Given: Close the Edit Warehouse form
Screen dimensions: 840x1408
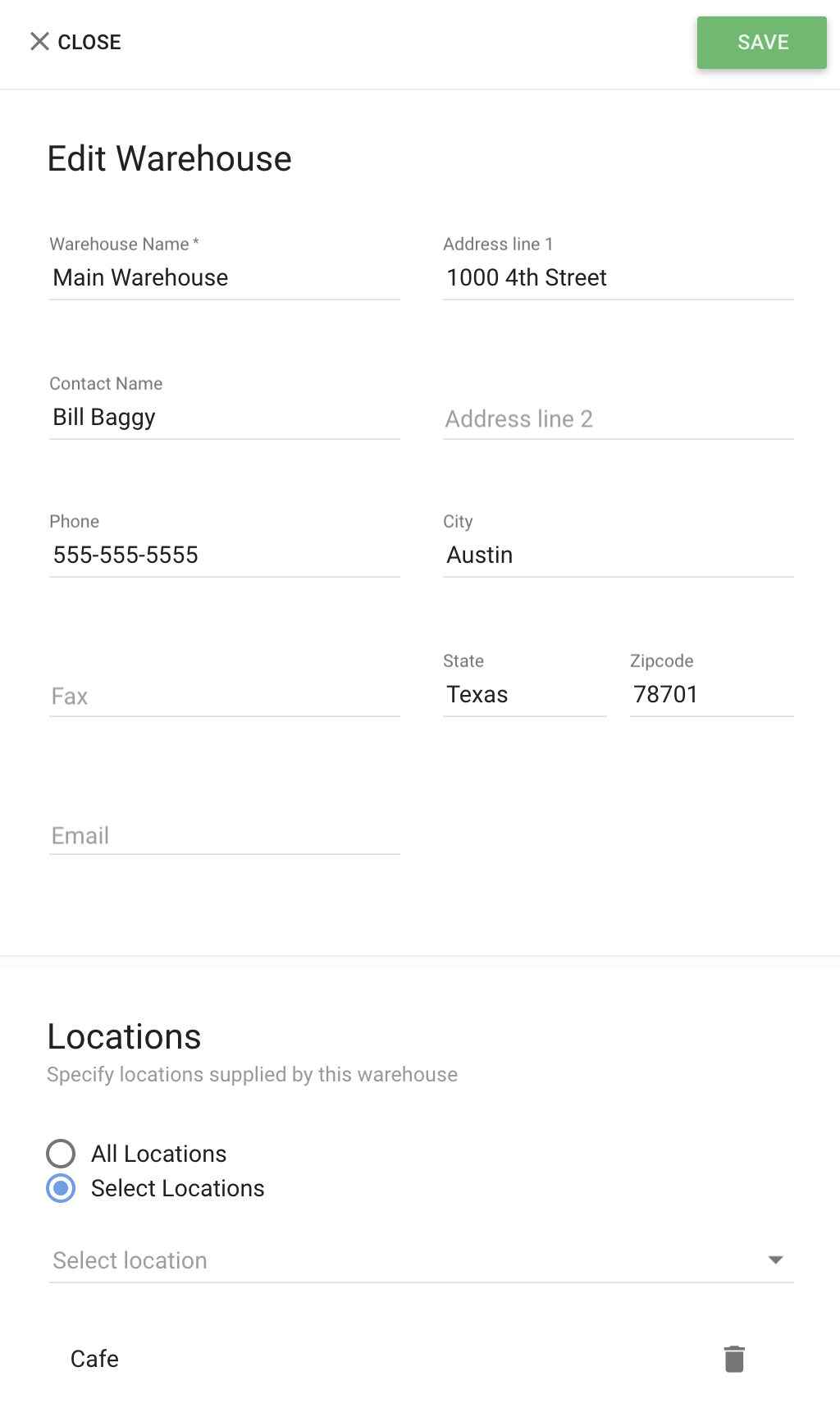Looking at the screenshot, I should 75,42.
